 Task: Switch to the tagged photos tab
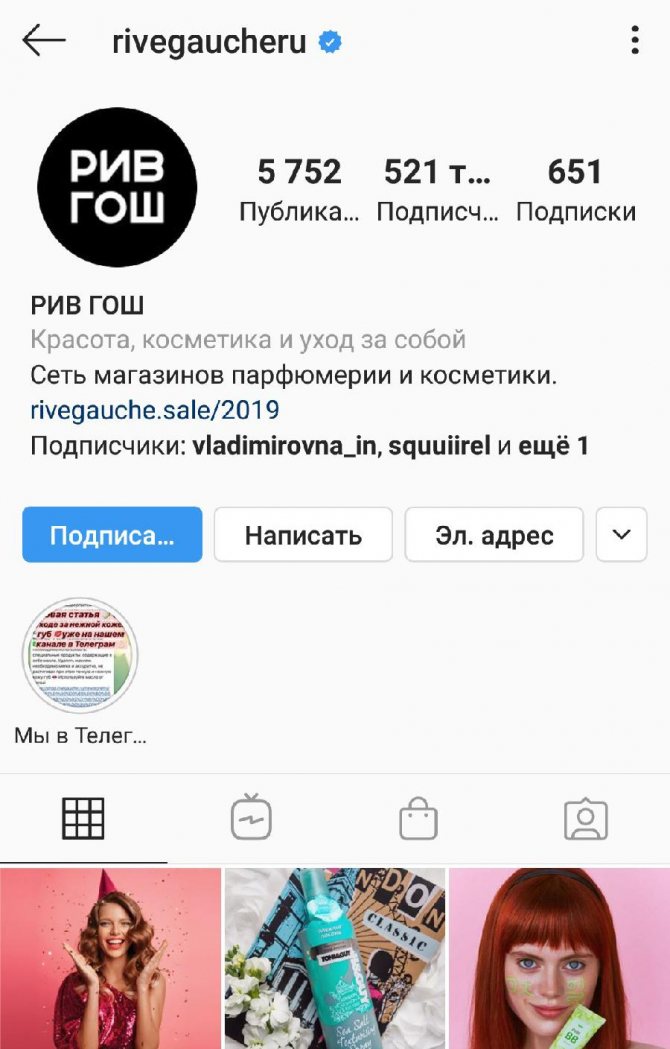pos(586,819)
